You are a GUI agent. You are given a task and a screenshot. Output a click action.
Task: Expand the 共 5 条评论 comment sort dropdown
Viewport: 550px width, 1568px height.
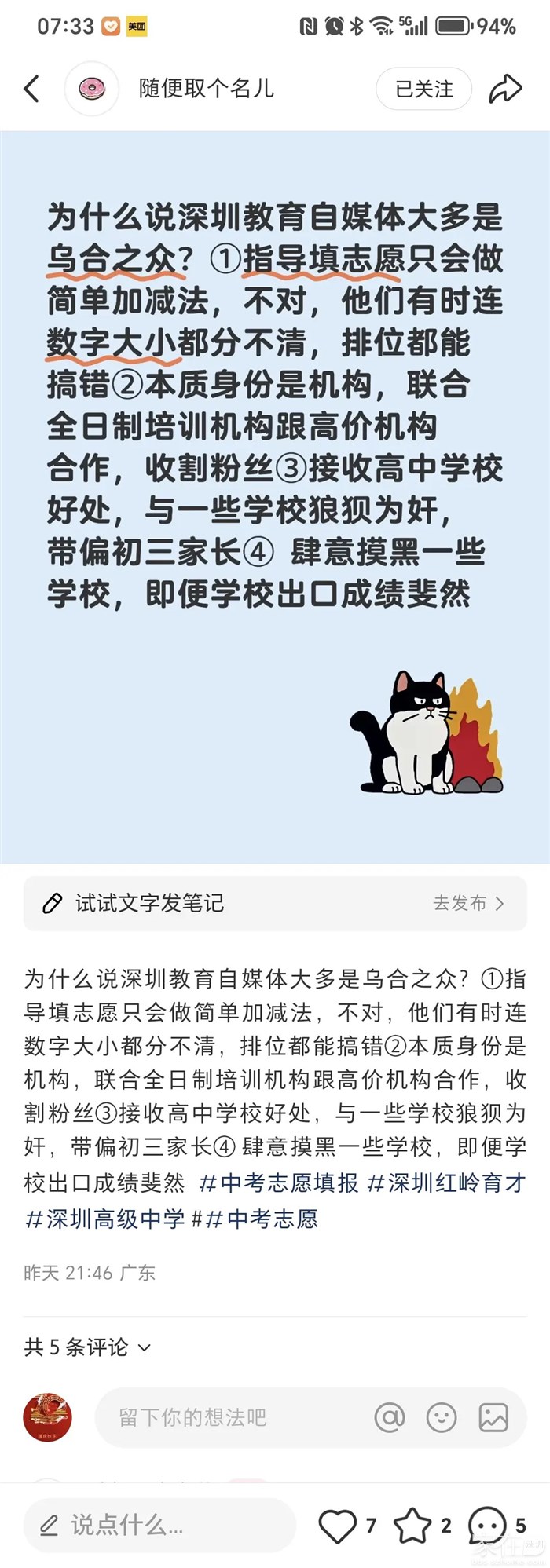(x=86, y=1347)
